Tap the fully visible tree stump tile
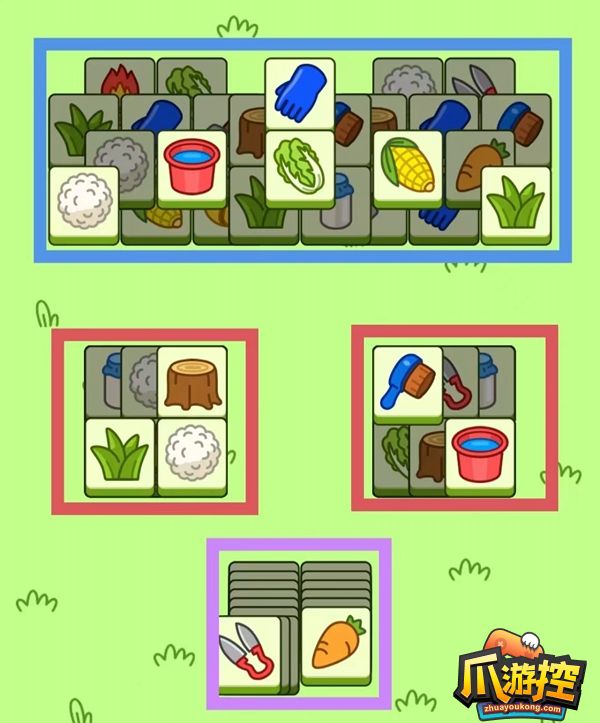 (191, 380)
